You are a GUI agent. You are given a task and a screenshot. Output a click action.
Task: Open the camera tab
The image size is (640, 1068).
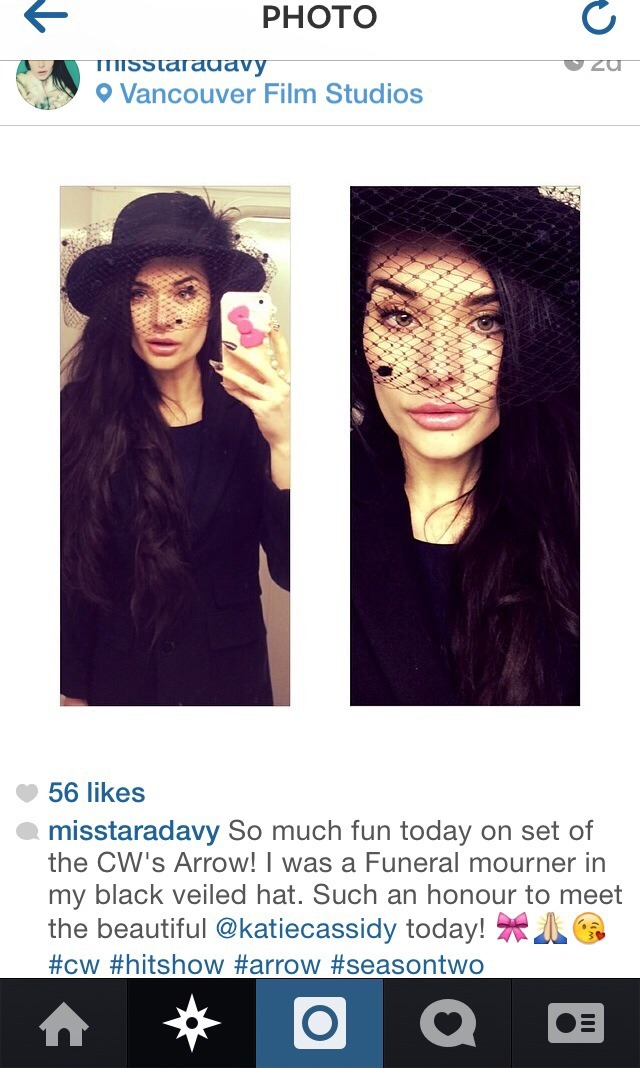tap(320, 1023)
